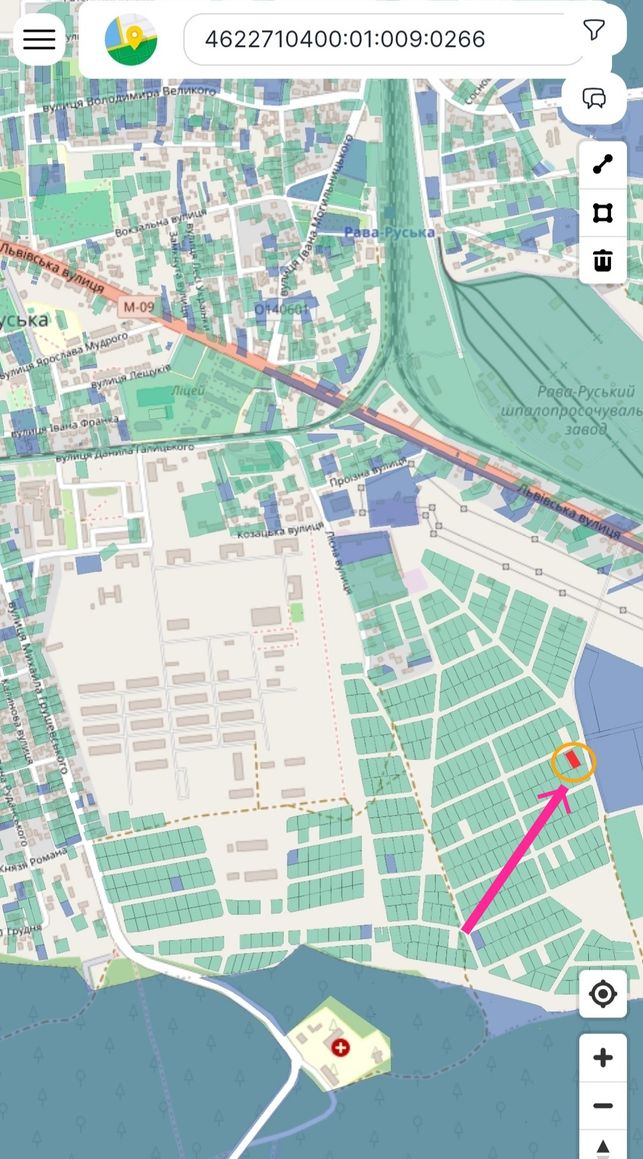Select the area polygon tool
643x1159 pixels.
tap(603, 214)
